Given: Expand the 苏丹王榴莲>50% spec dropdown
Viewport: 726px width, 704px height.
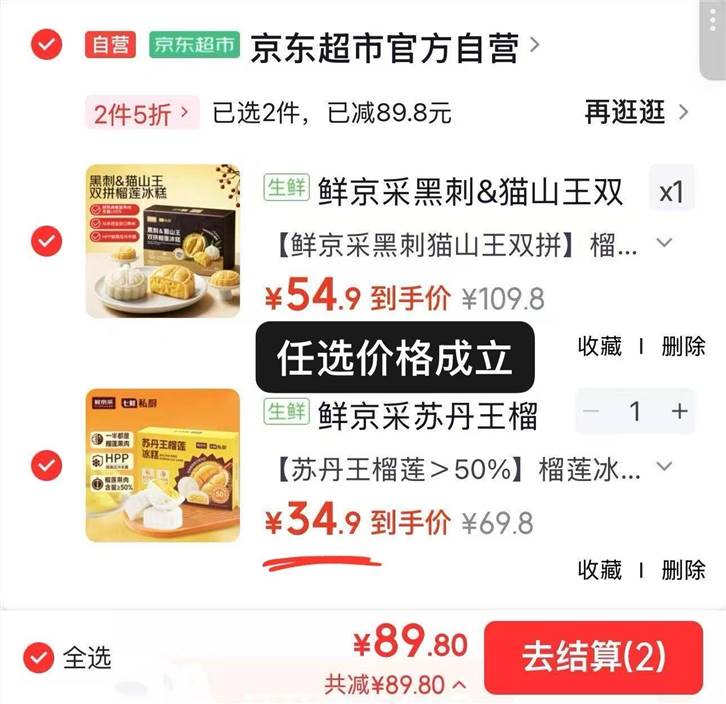Looking at the screenshot, I should click(x=664, y=466).
